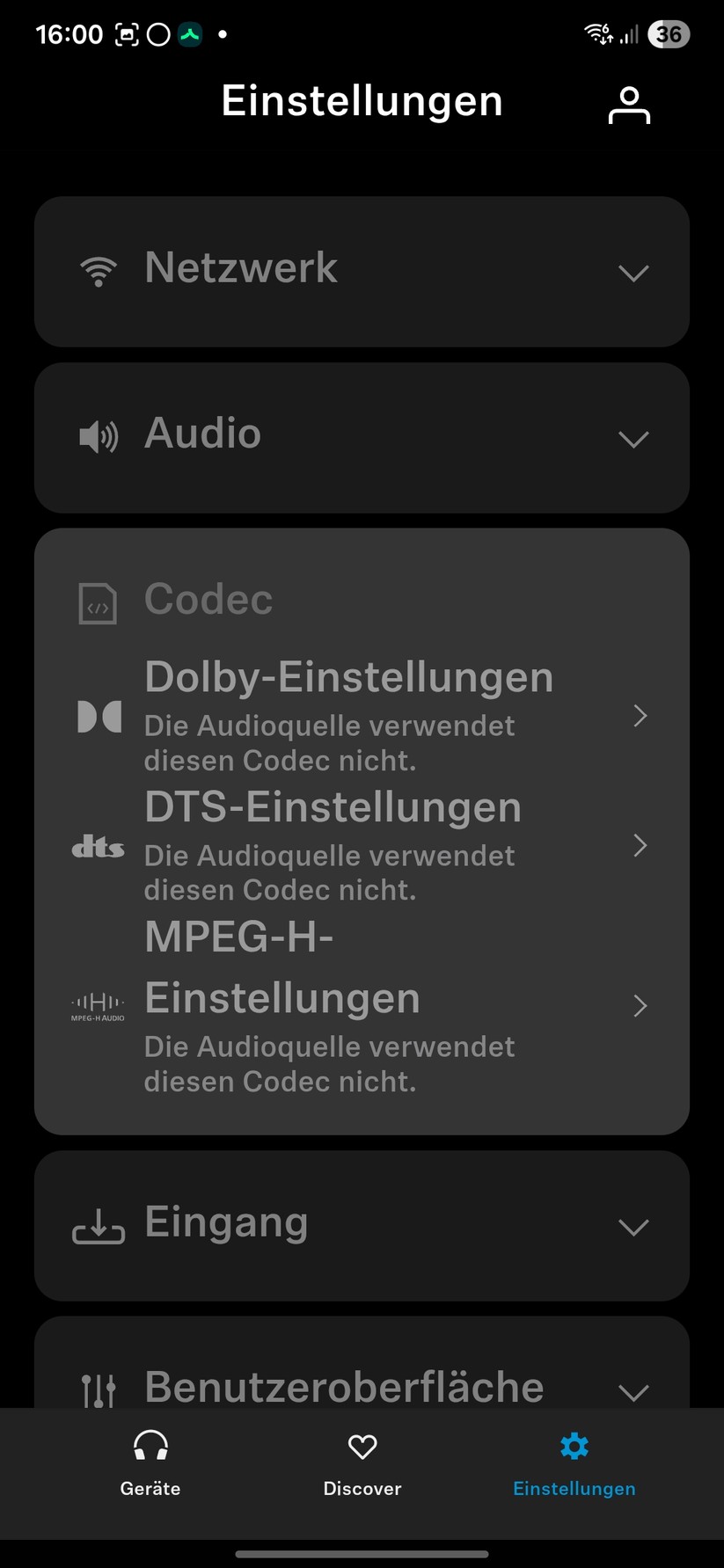Click the download icon beside Eingang
This screenshot has width=724, height=1568.
[x=98, y=1226]
